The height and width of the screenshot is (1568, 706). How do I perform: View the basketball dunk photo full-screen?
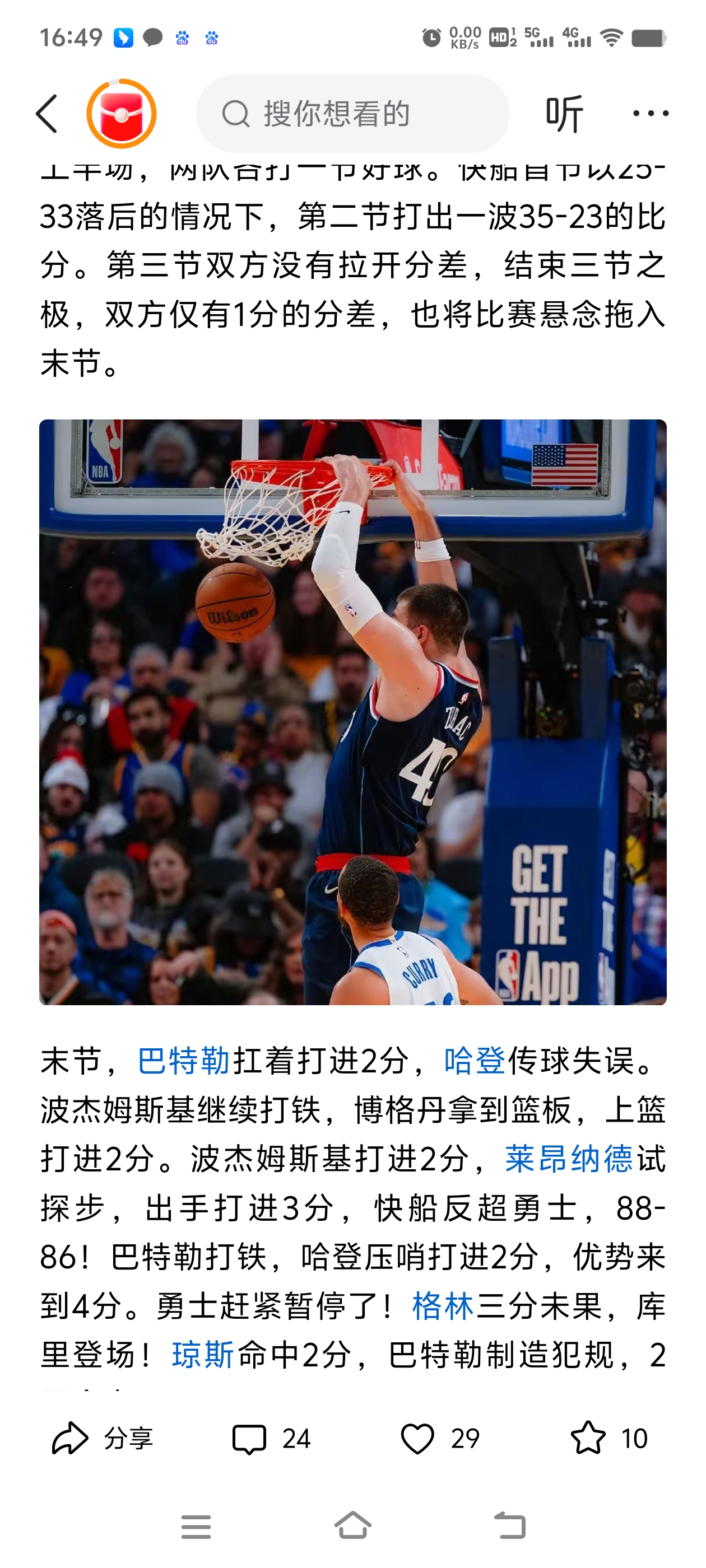click(x=354, y=706)
